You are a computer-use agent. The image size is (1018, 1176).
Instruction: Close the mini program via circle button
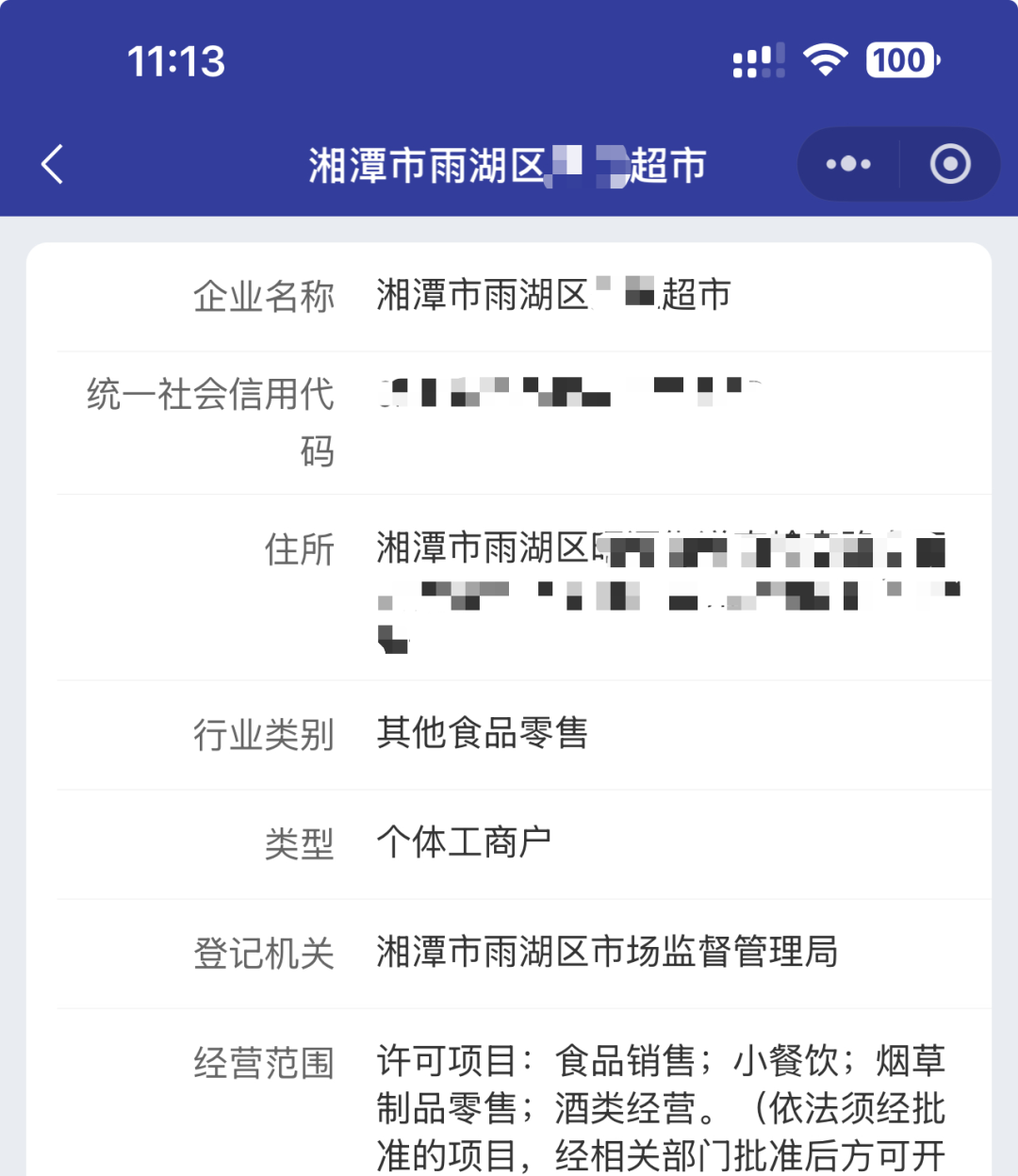click(950, 165)
